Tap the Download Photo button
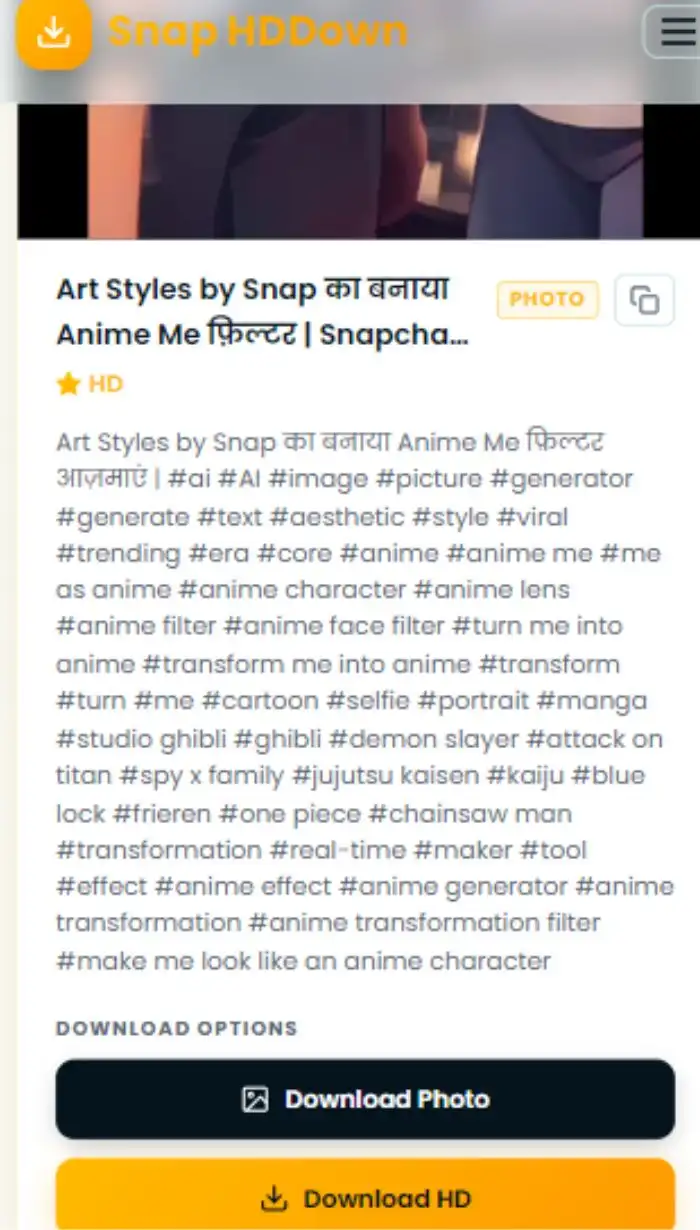 365,1099
